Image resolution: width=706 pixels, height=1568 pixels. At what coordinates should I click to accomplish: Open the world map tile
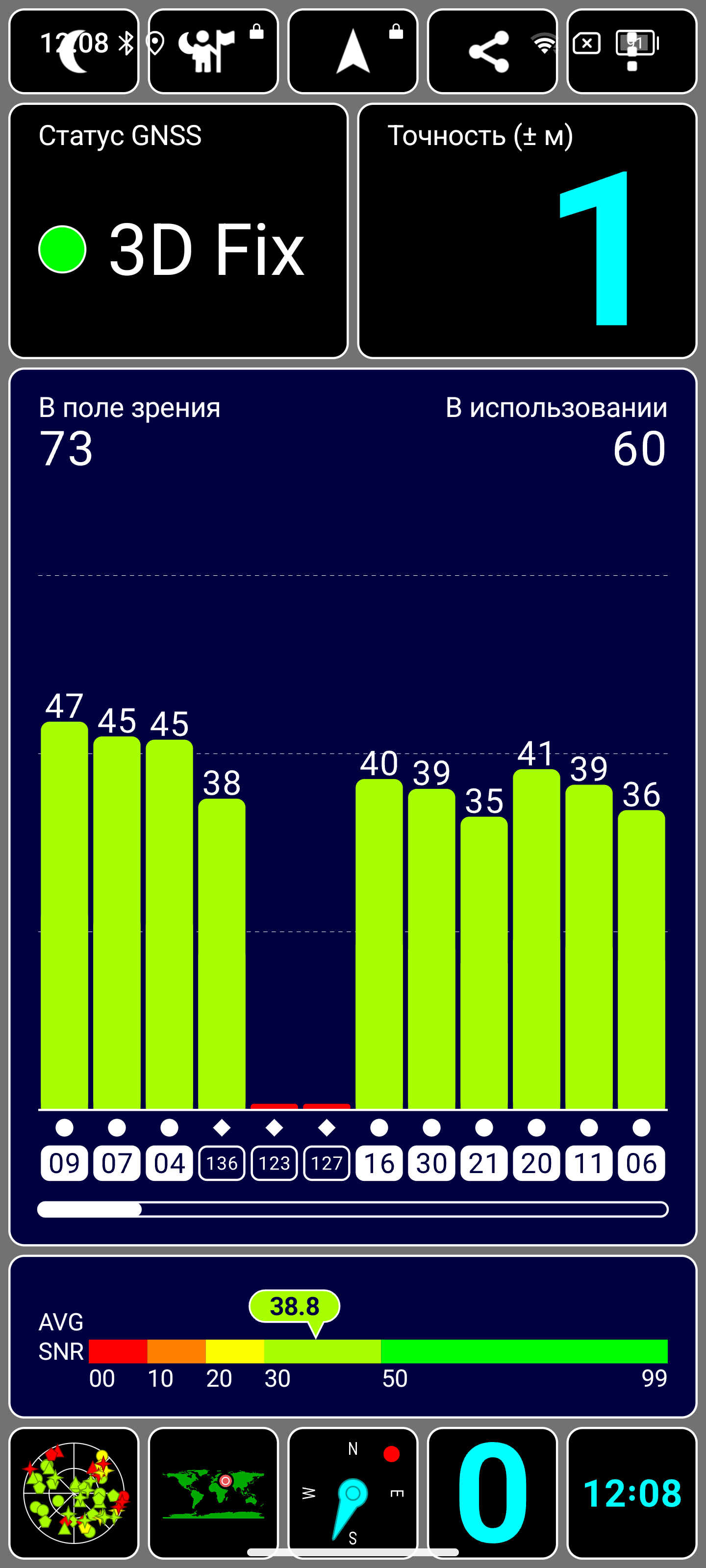point(213,1492)
